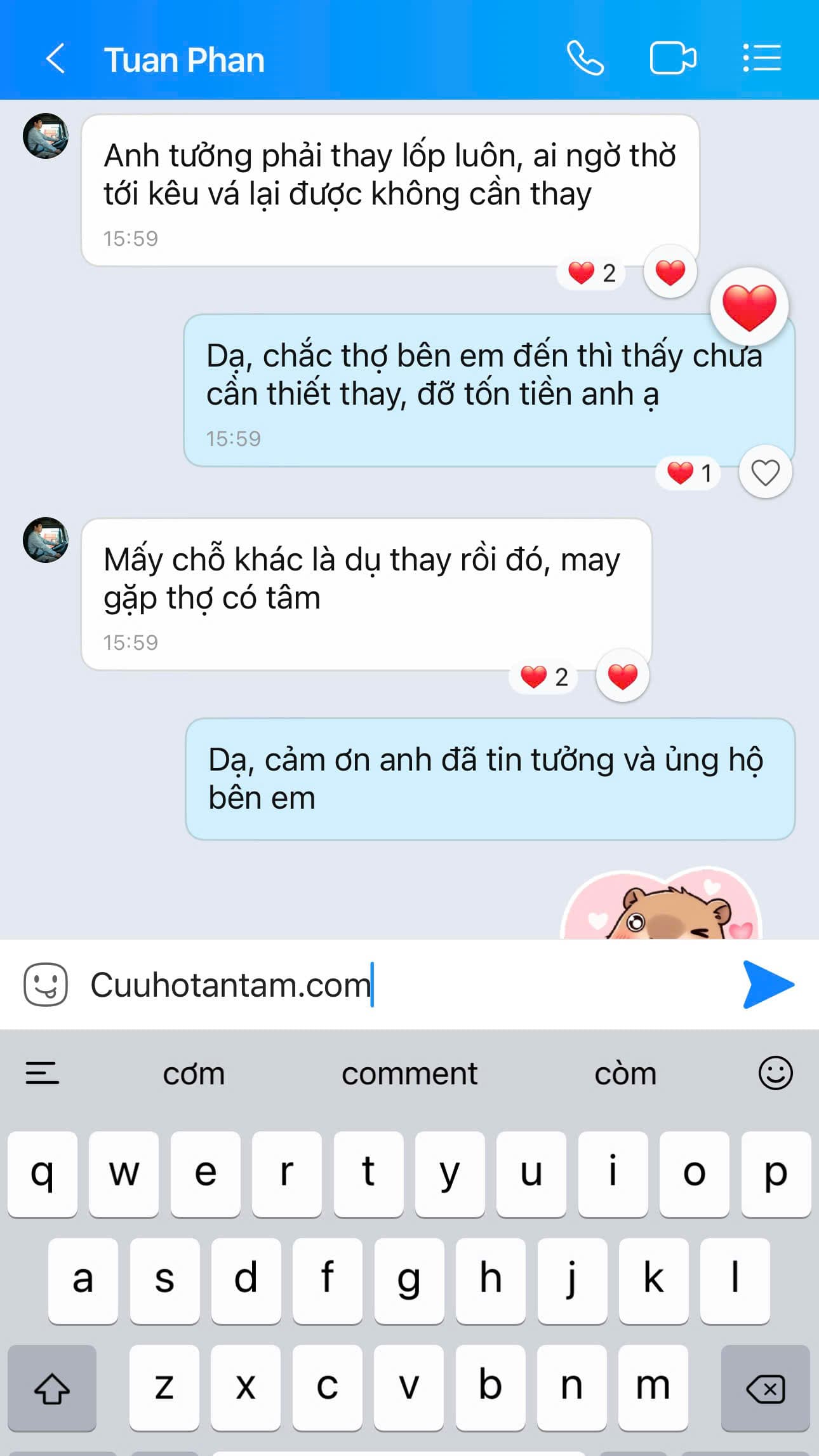This screenshot has height=1456, width=819.
Task: Delete a character with the backspace key
Action: pos(765,1387)
